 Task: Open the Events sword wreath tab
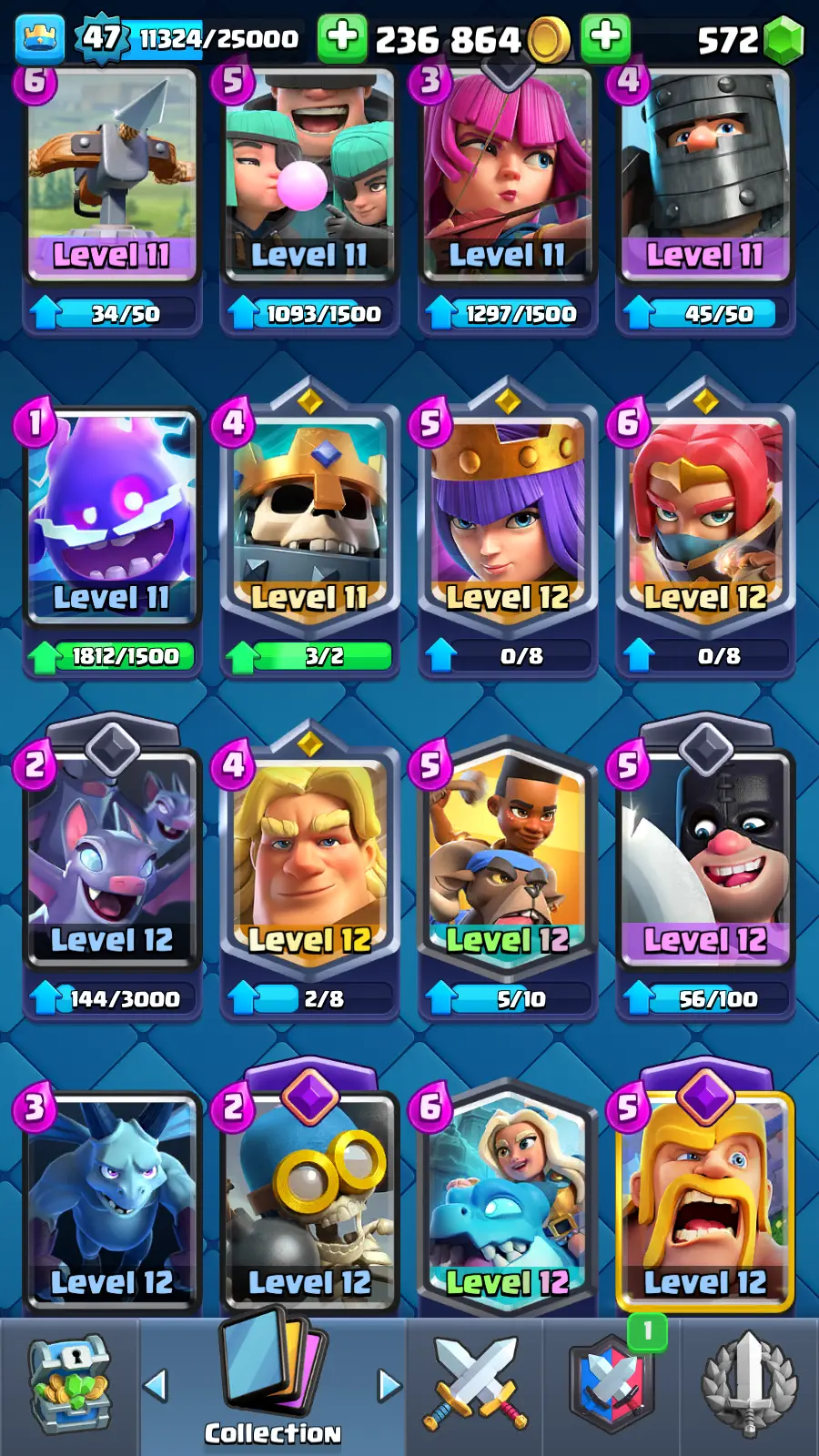pos(748,1385)
